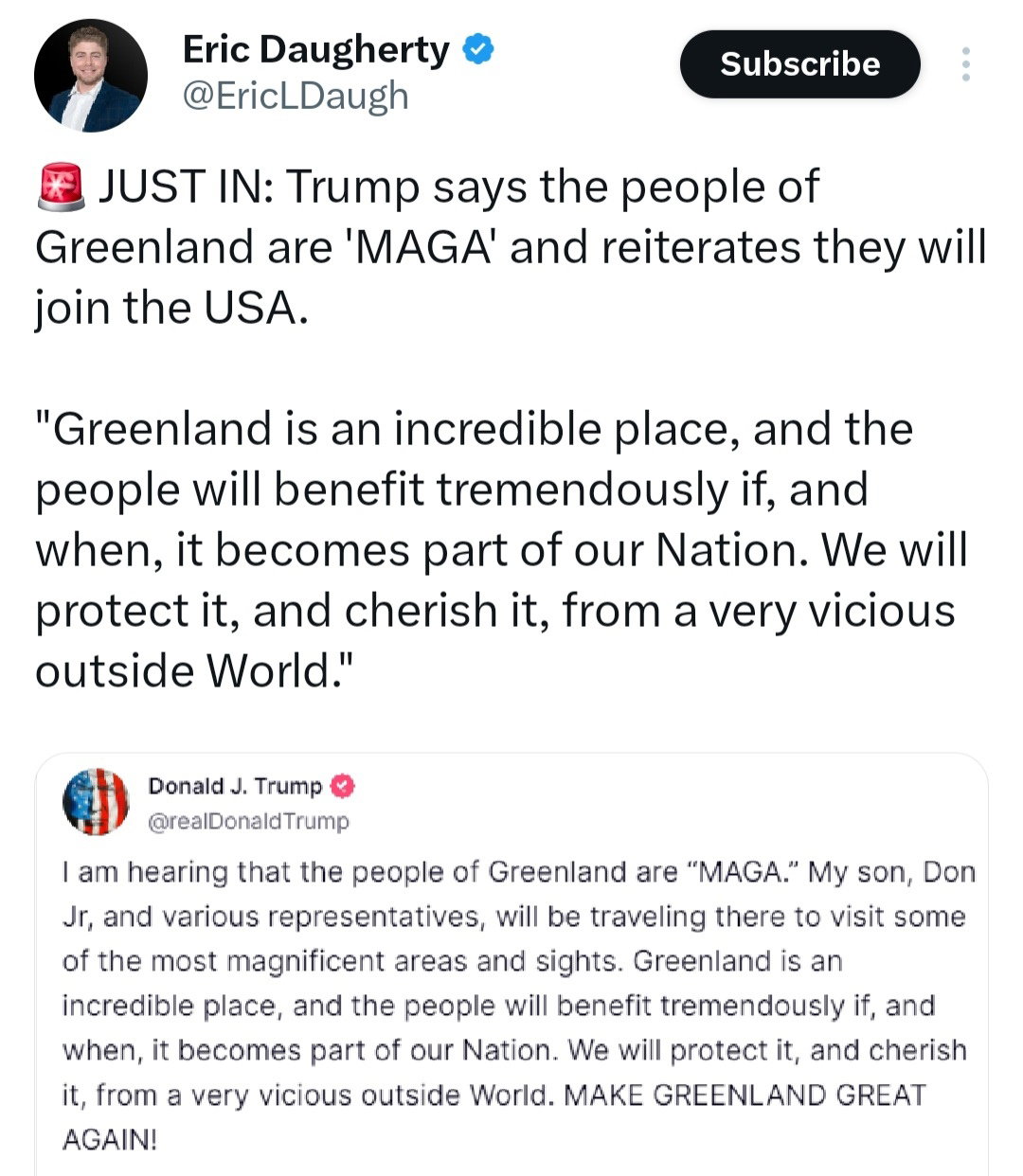
Task: Tap the @EricLDaugh handle
Action: coord(296,97)
